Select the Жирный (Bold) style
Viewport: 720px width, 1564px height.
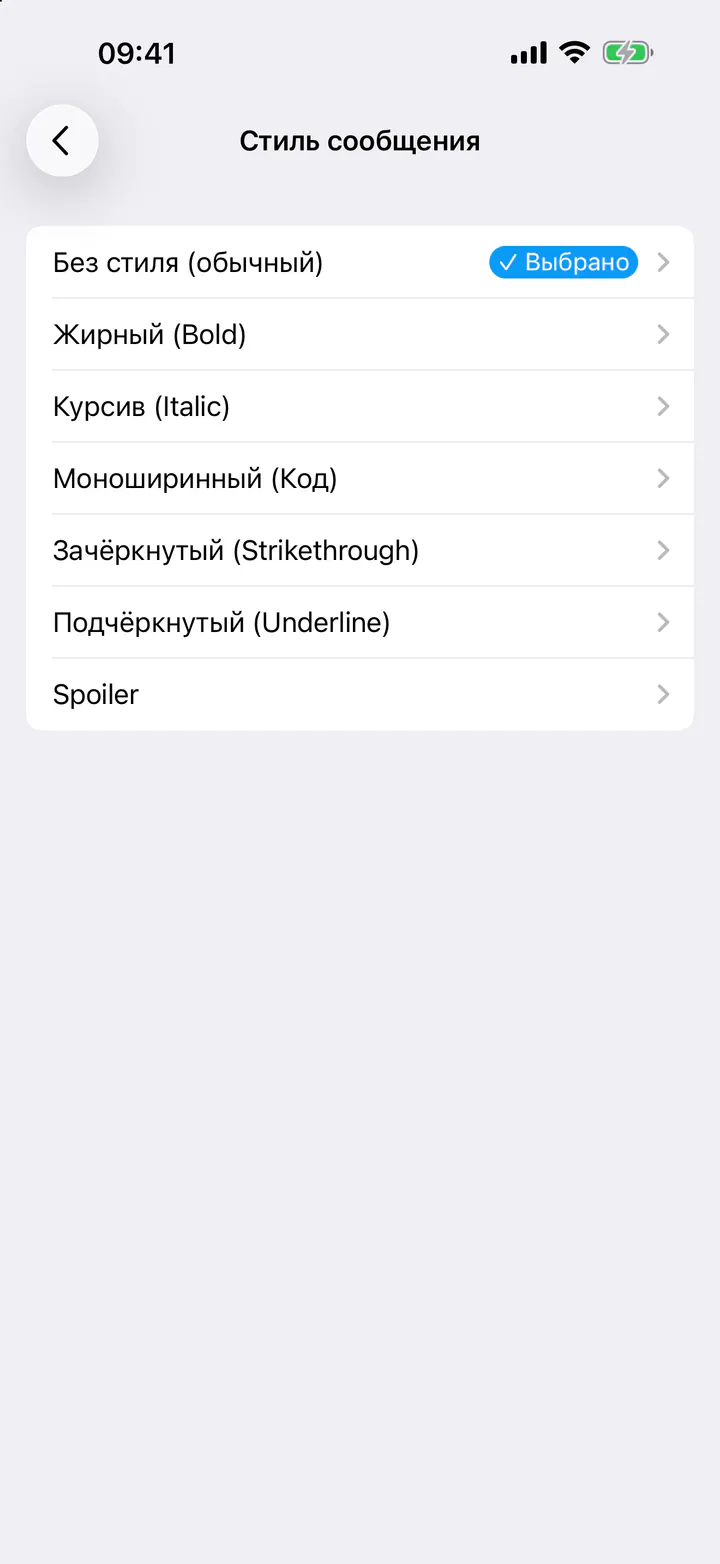coord(360,334)
